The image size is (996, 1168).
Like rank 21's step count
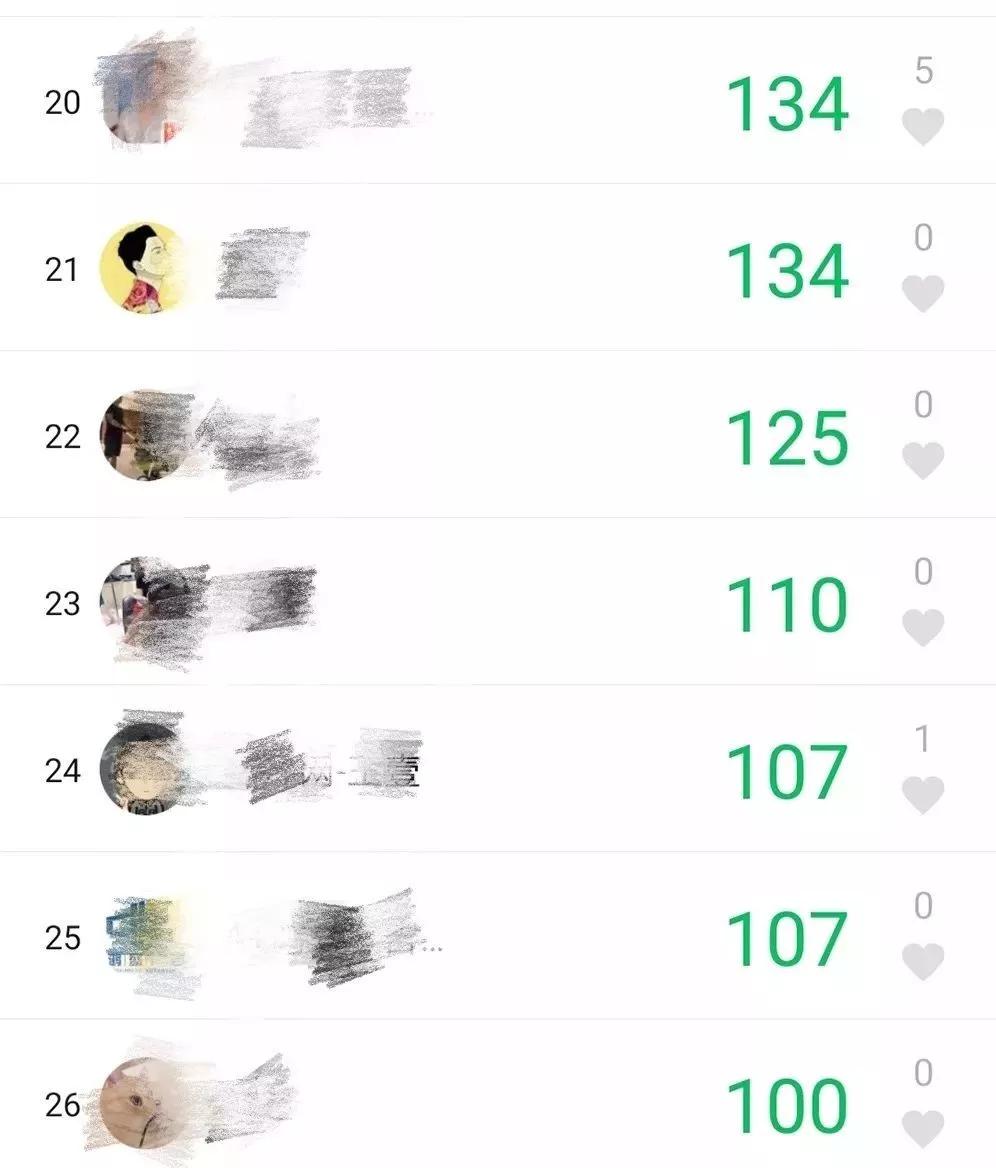click(922, 294)
